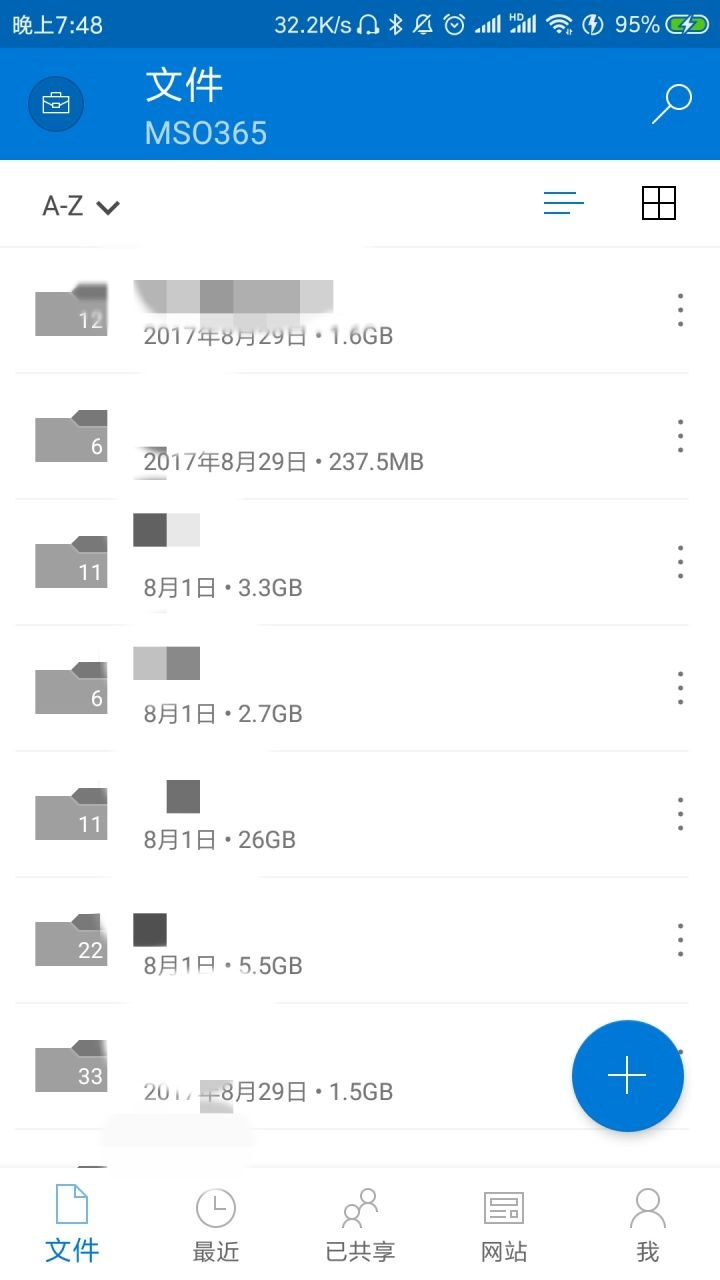Open the search magnifier icon

coord(672,104)
